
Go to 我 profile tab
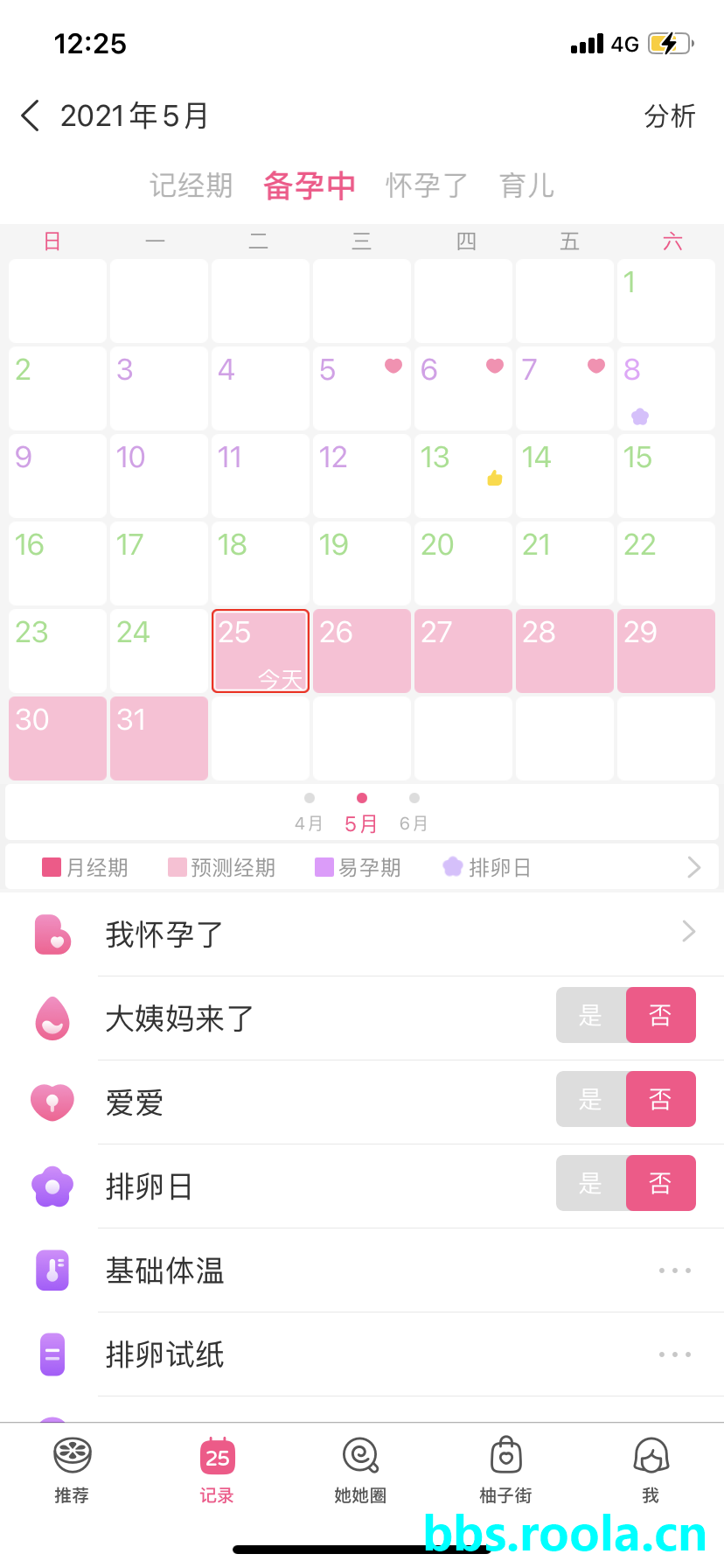point(651,1470)
